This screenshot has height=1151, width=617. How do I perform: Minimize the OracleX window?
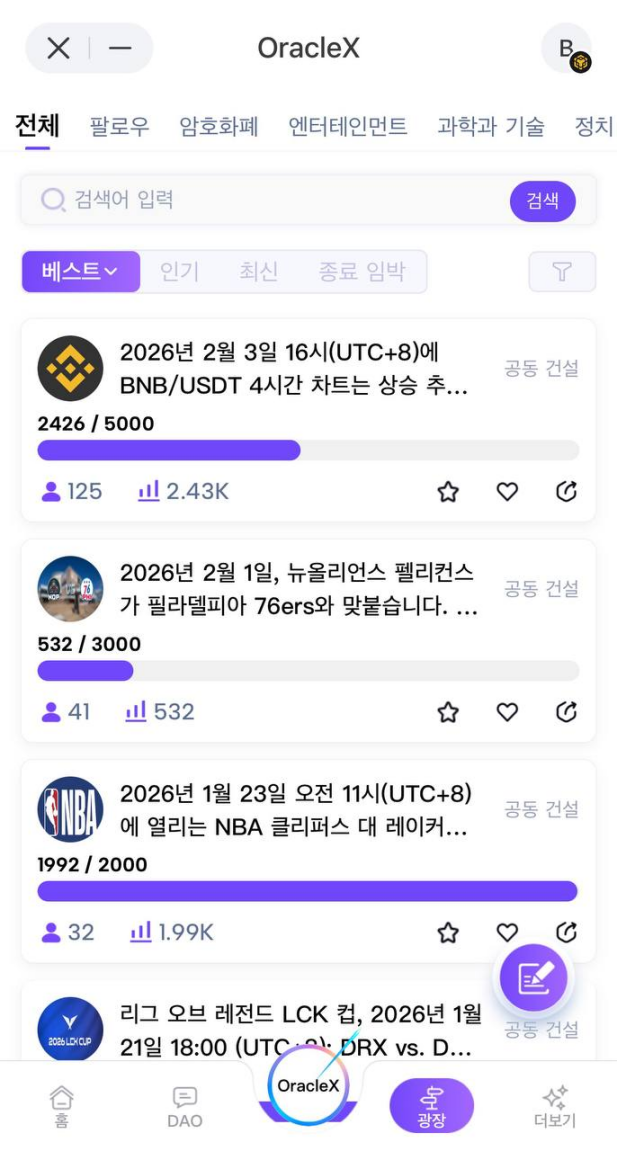(x=120, y=48)
